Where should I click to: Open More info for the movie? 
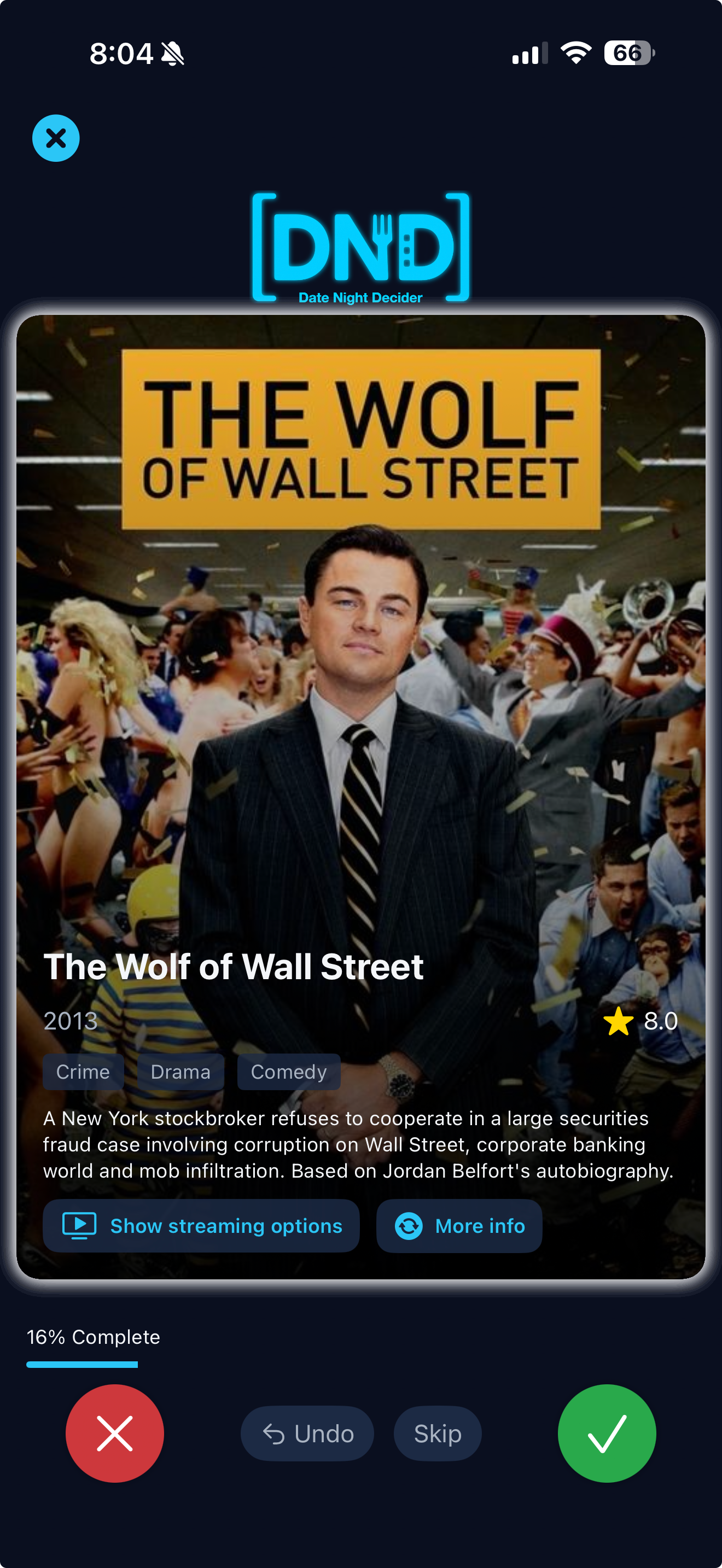(459, 1225)
